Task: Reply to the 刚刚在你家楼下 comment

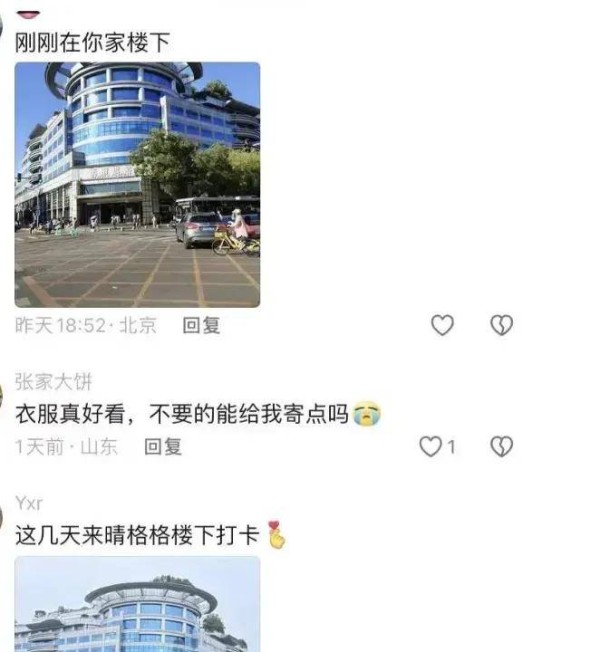Action: point(201,325)
